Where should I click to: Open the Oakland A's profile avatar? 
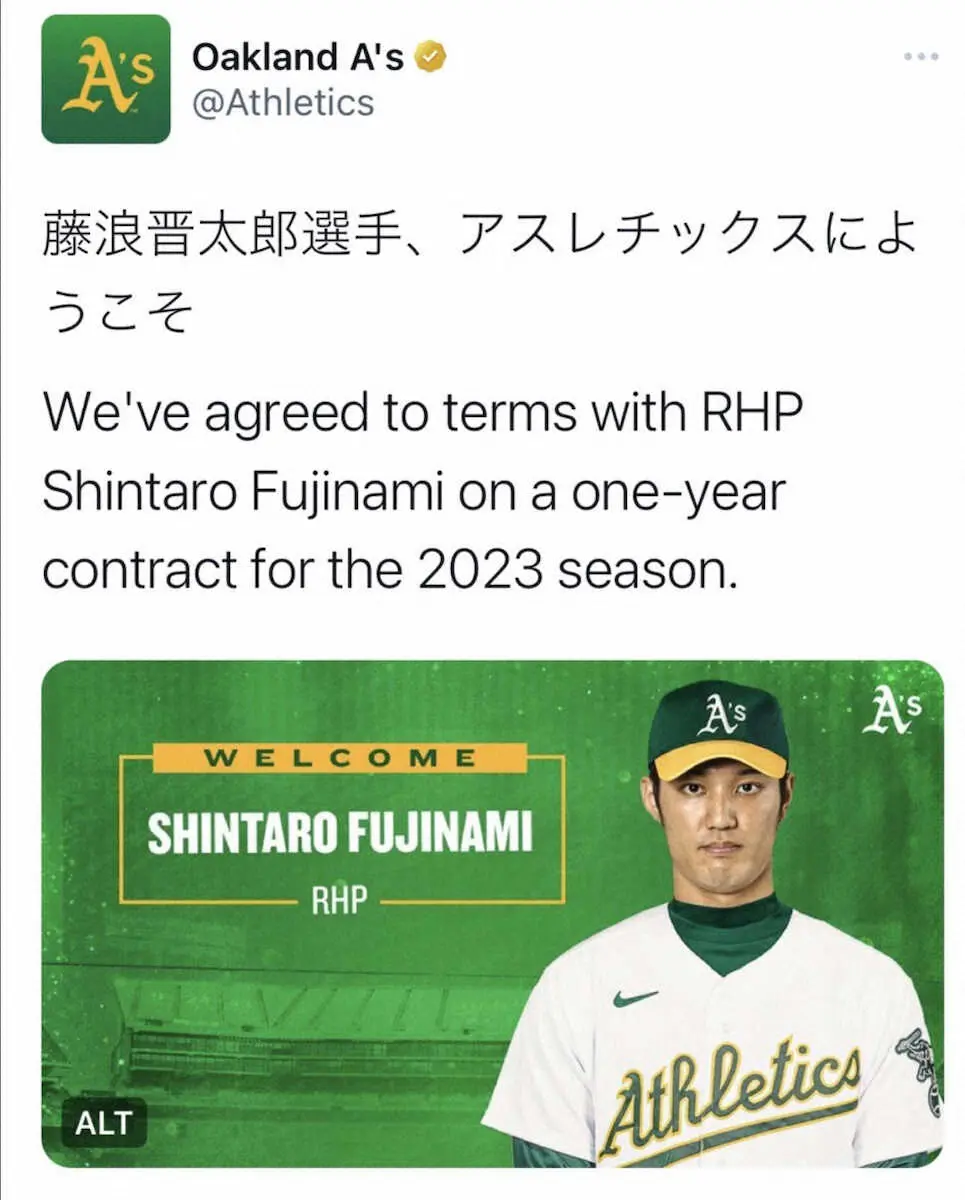[x=105, y=79]
